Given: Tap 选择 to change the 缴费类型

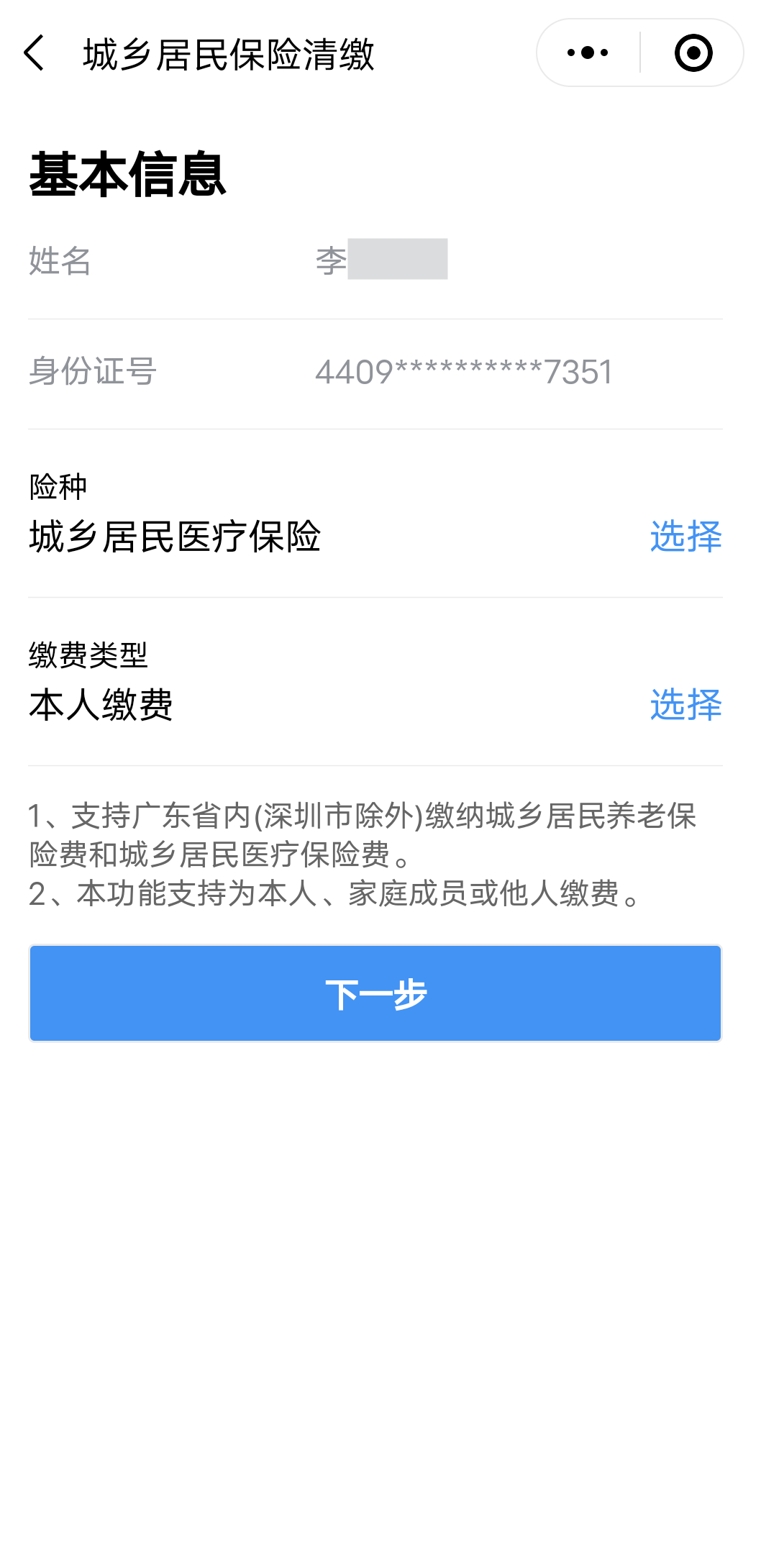Looking at the screenshot, I should coord(685,705).
